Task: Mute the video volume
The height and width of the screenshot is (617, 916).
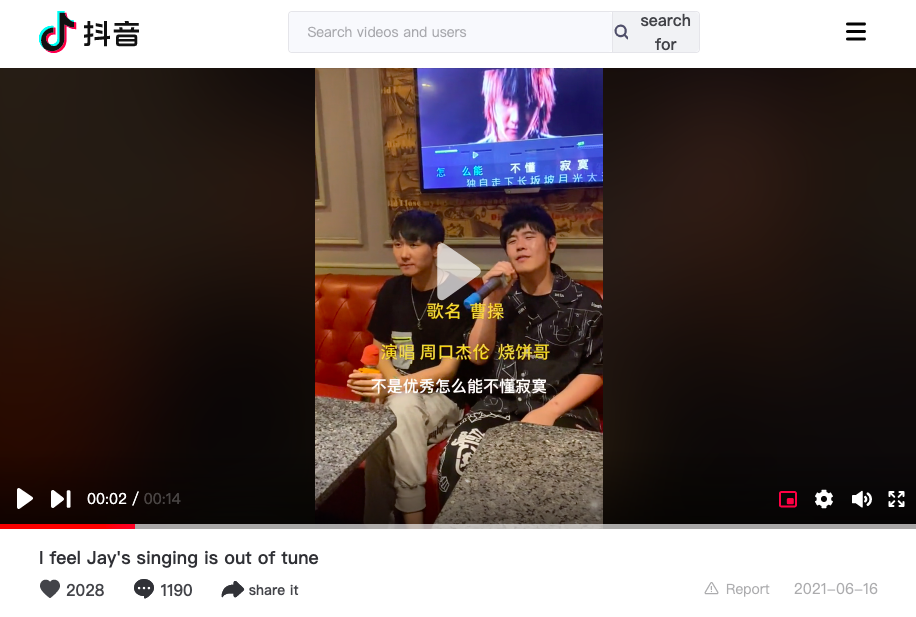Action: point(861,499)
